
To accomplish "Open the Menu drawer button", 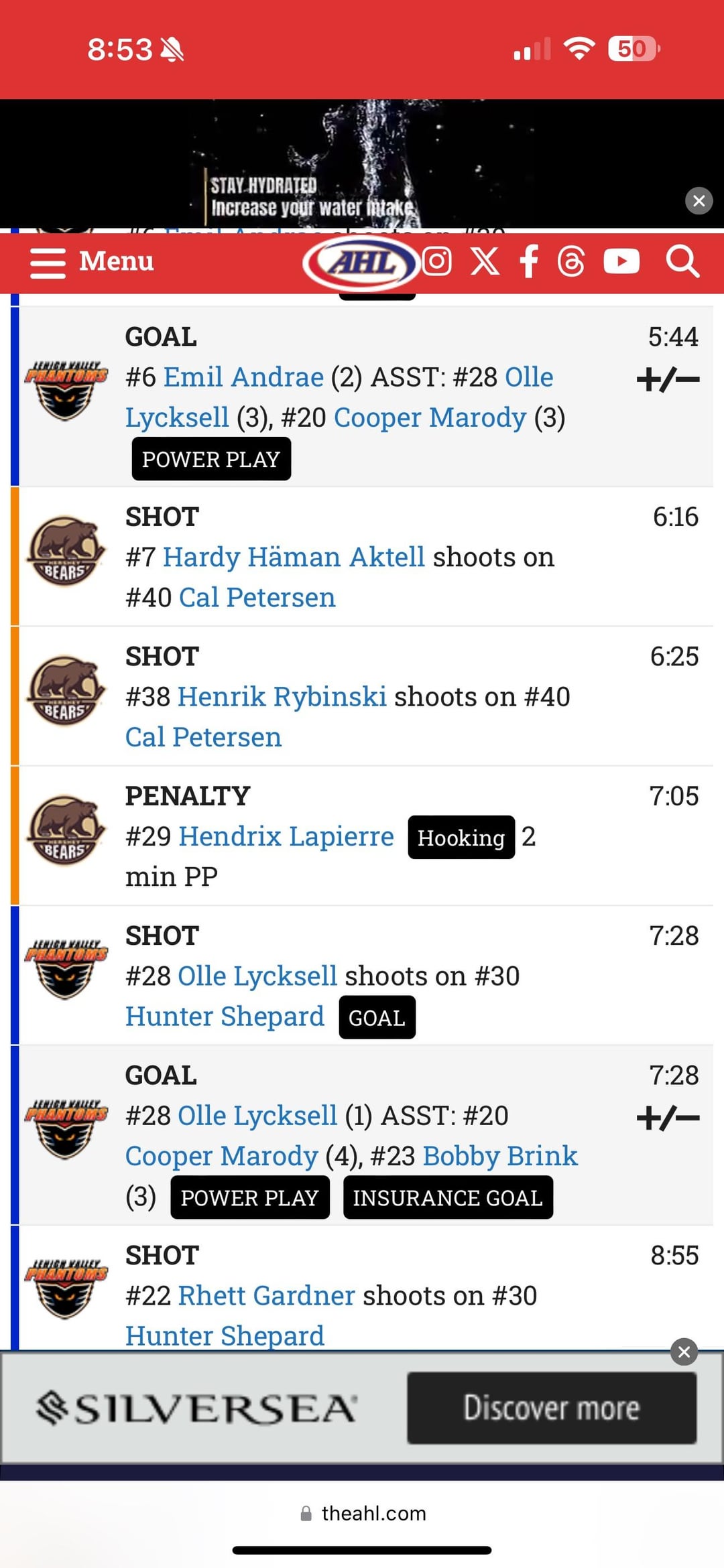I will [93, 261].
